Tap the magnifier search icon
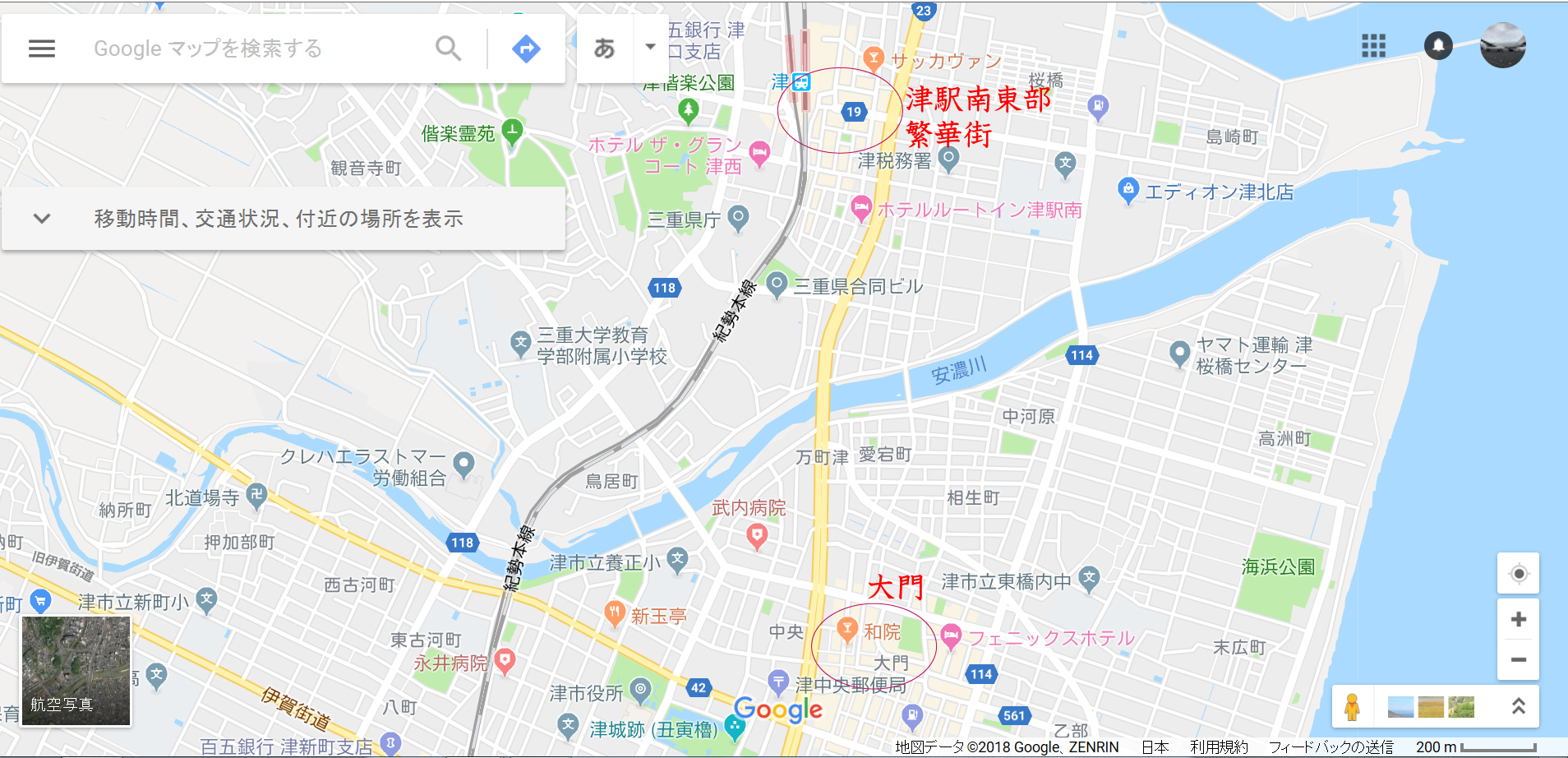 (x=448, y=49)
